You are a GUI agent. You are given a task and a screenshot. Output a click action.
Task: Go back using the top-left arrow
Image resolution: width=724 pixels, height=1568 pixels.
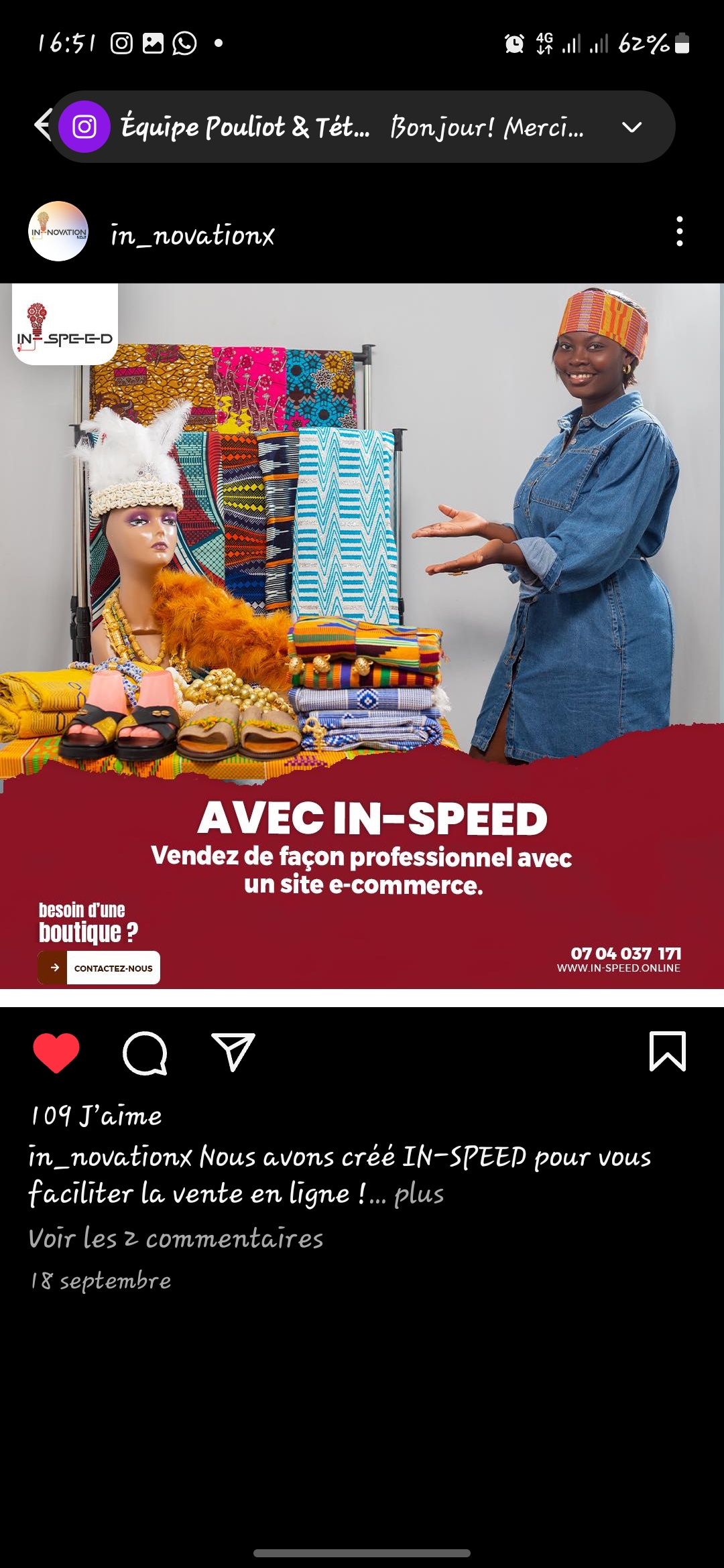(42, 125)
